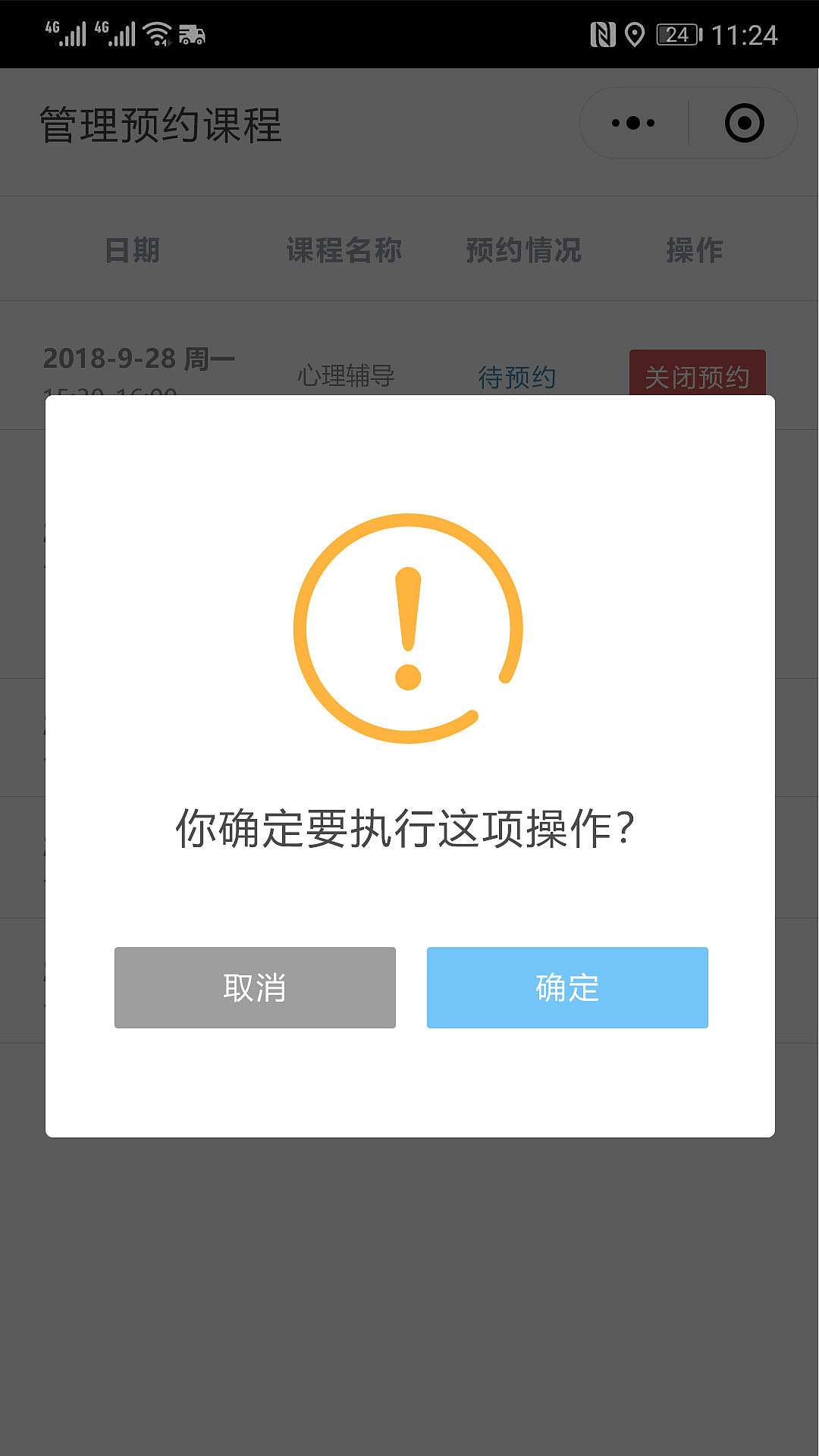Cancel the dialog with the 取消 button
819x1456 pixels.
(x=254, y=987)
